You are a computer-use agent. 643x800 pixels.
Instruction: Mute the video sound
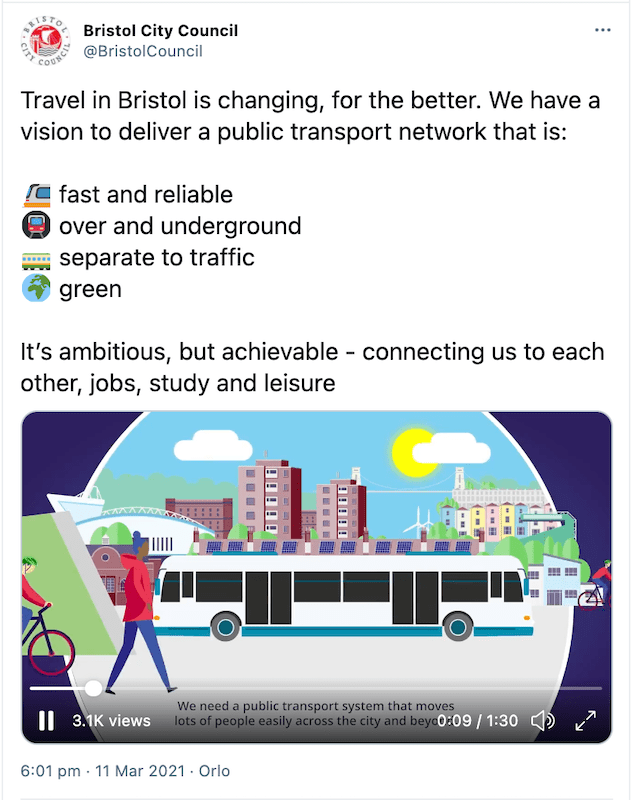click(543, 720)
